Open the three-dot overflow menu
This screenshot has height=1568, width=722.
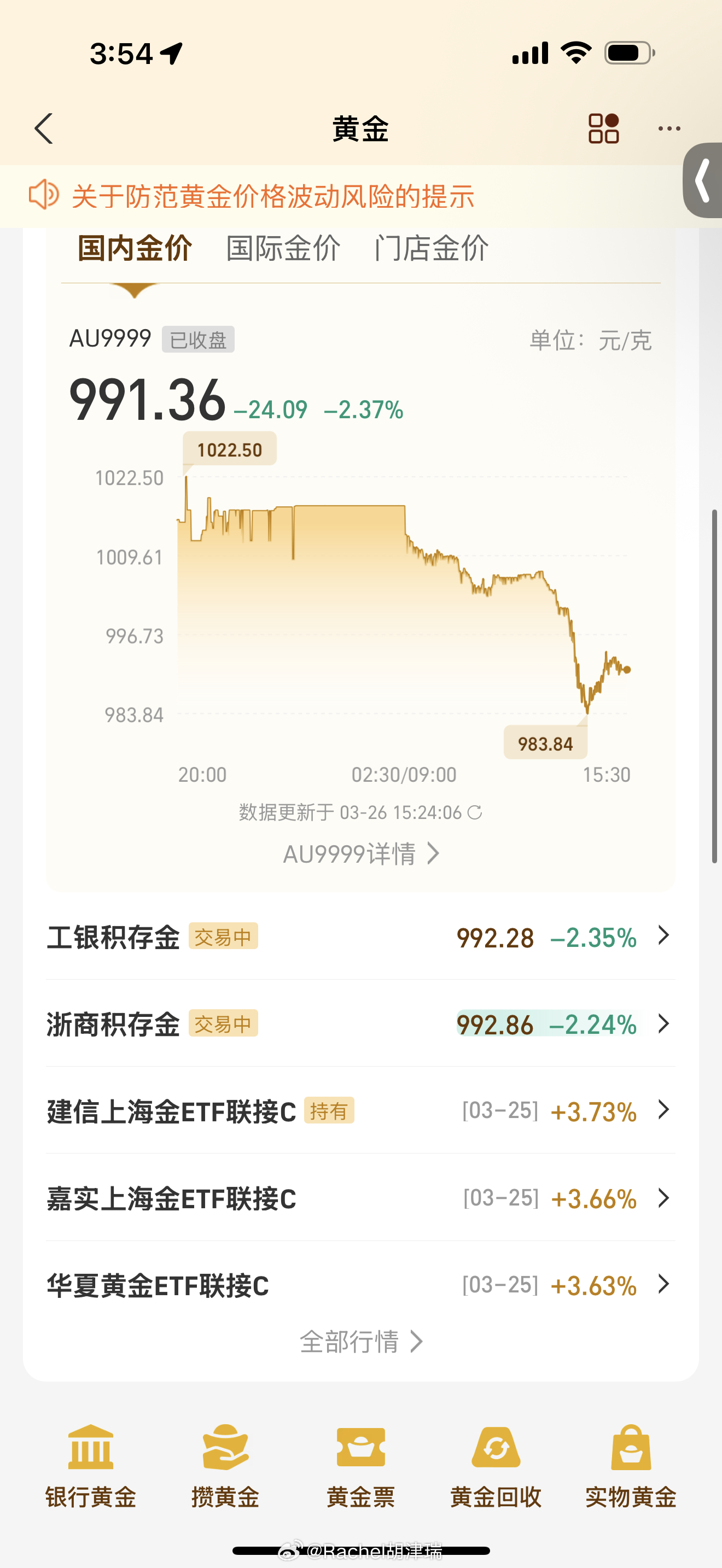pyautogui.click(x=669, y=128)
